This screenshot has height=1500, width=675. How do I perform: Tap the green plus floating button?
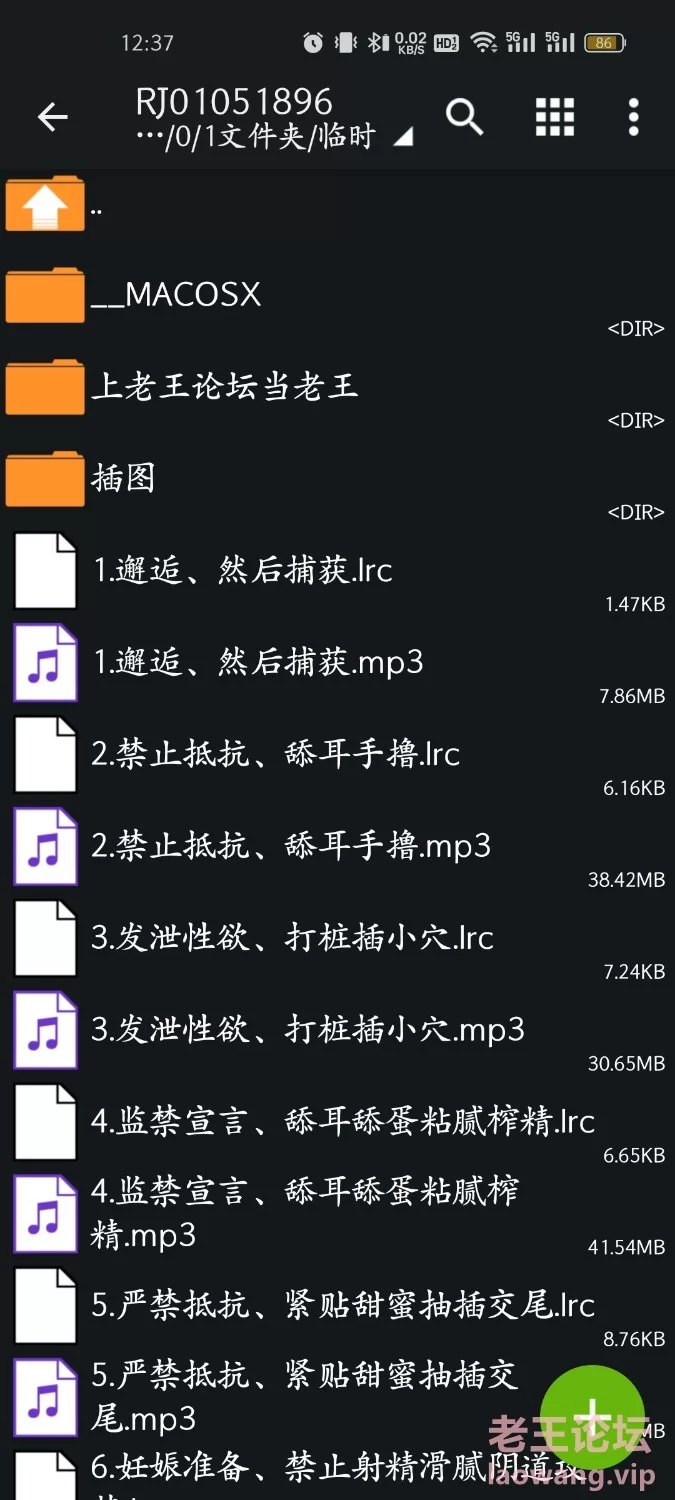pyautogui.click(x=593, y=1416)
